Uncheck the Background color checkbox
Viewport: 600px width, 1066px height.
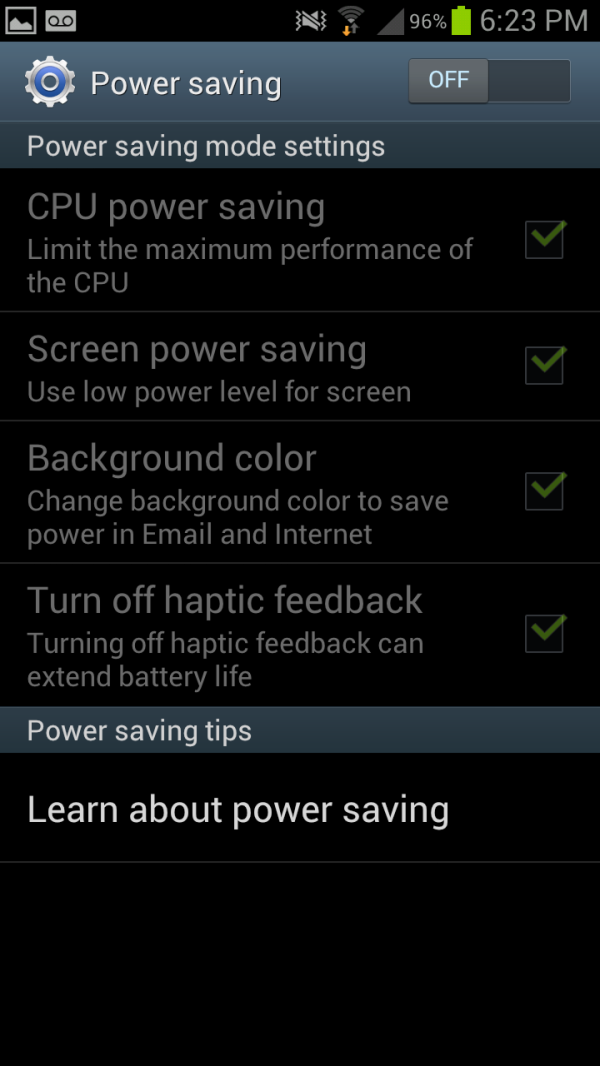click(x=545, y=491)
